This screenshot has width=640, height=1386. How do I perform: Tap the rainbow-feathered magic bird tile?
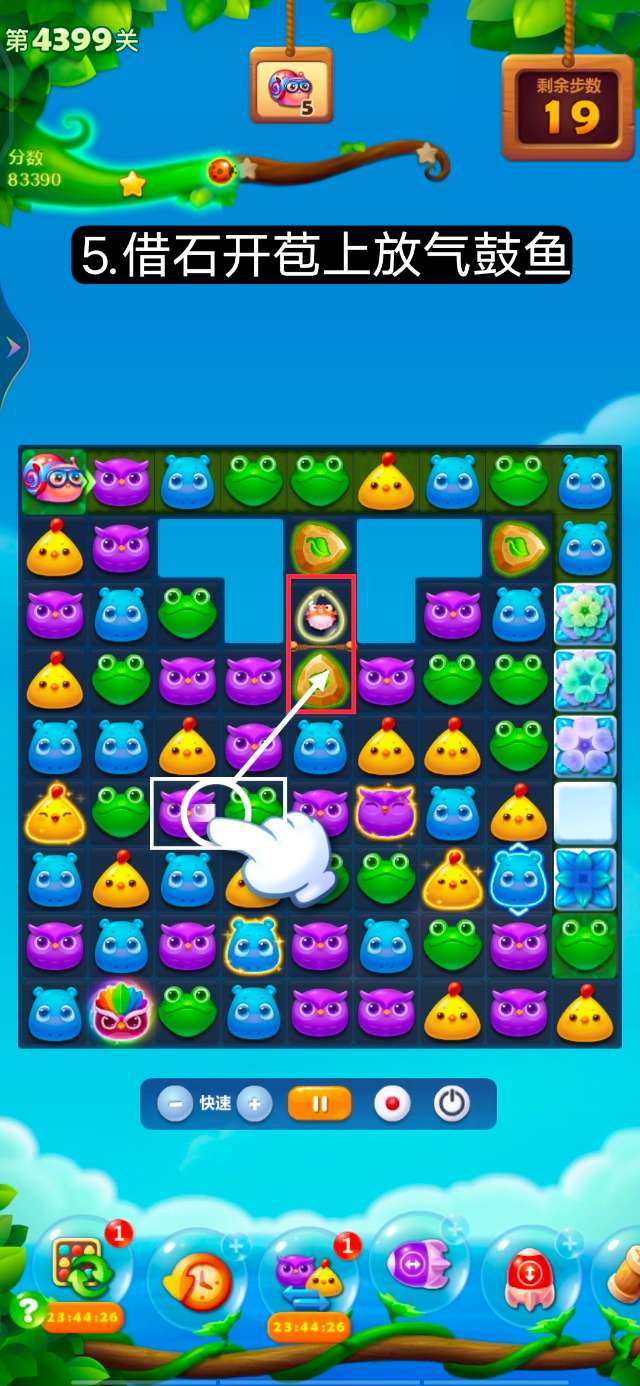click(120, 1011)
